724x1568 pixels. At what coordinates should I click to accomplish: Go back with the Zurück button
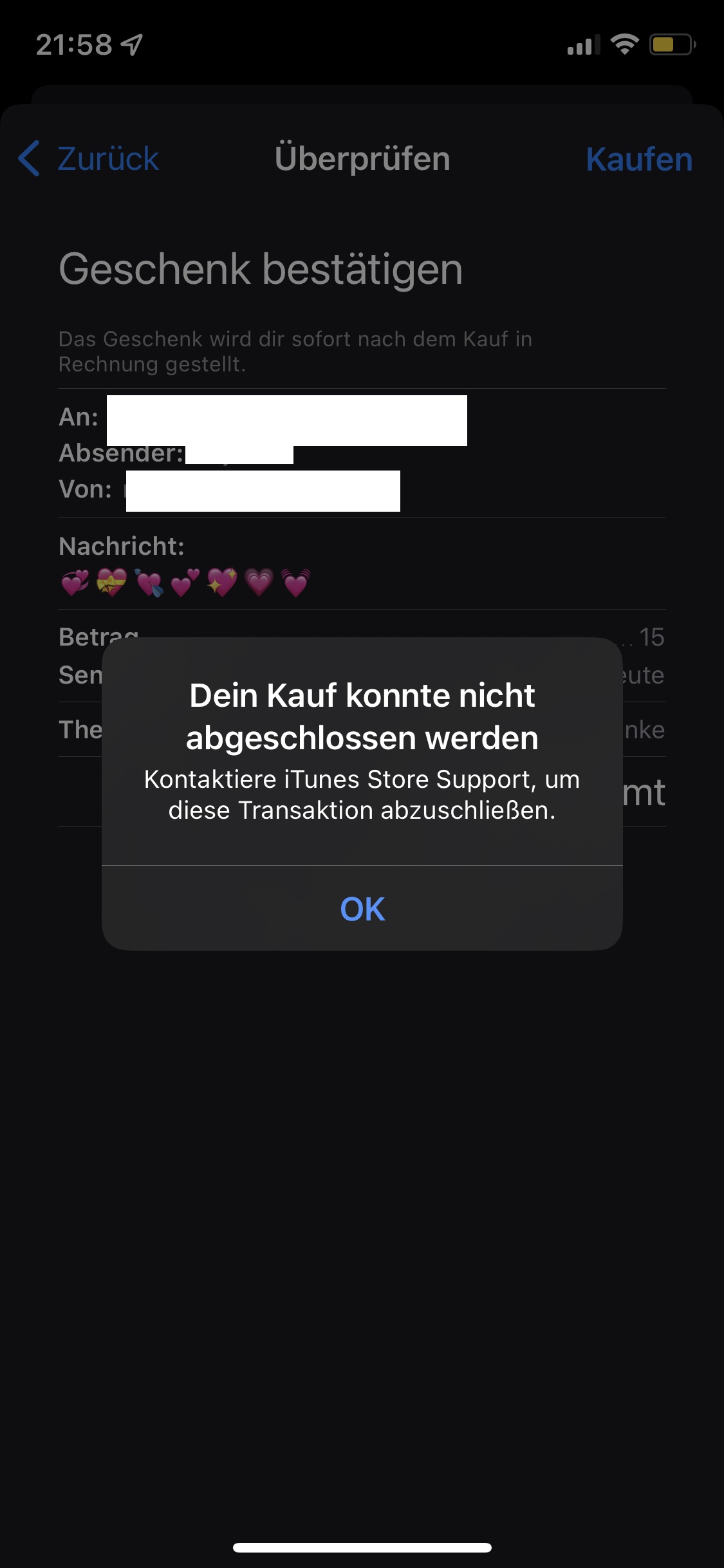pos(89,159)
